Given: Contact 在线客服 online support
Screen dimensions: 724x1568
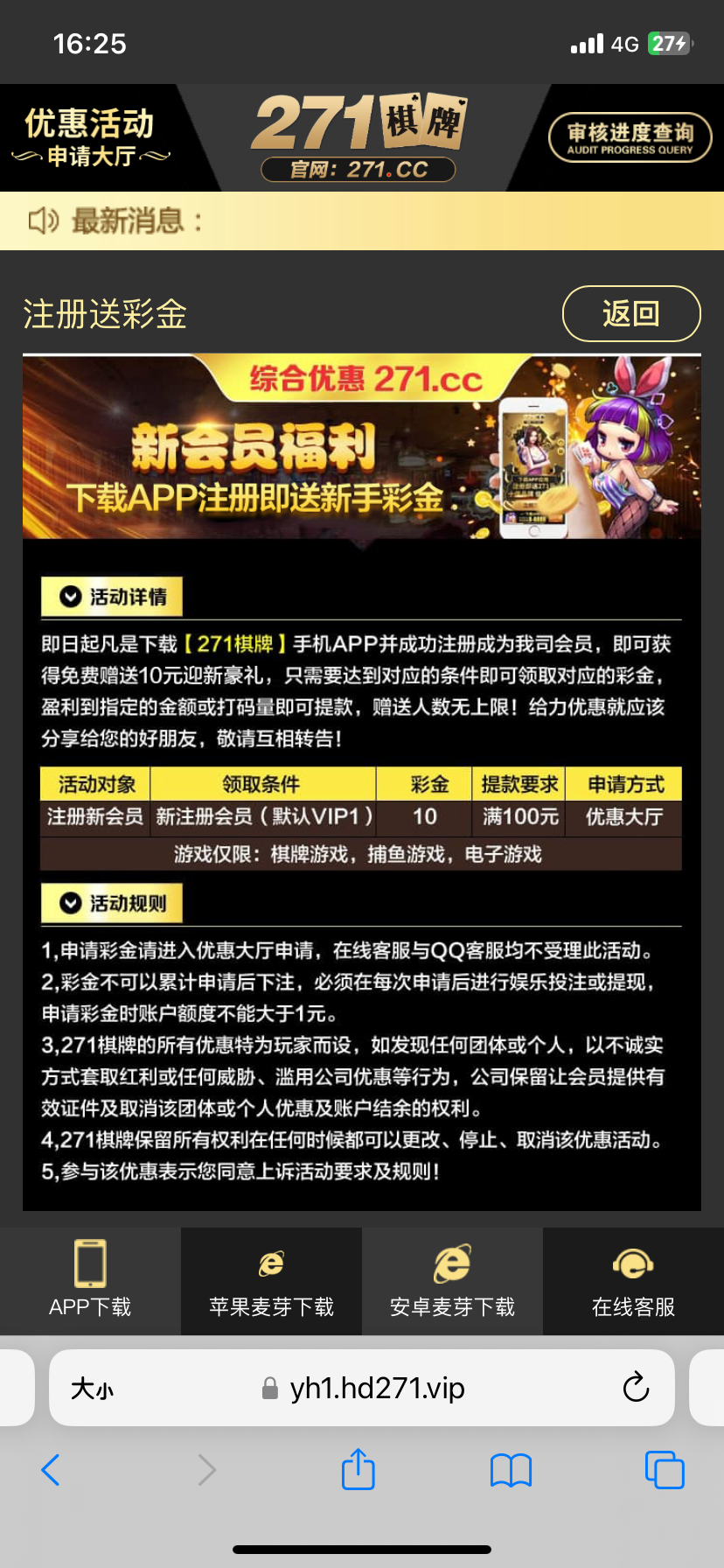Looking at the screenshot, I should click(x=633, y=1280).
